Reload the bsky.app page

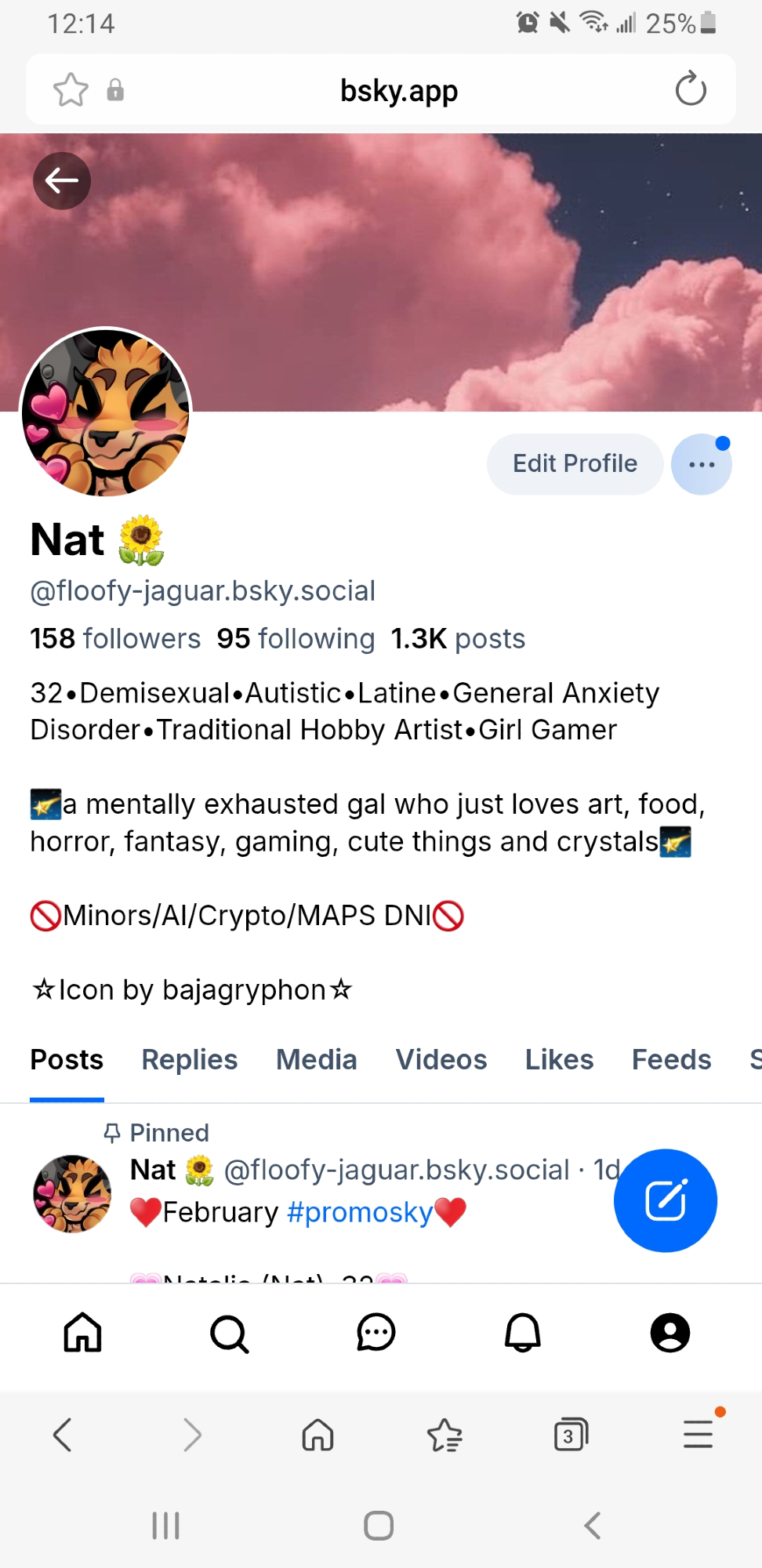(691, 89)
